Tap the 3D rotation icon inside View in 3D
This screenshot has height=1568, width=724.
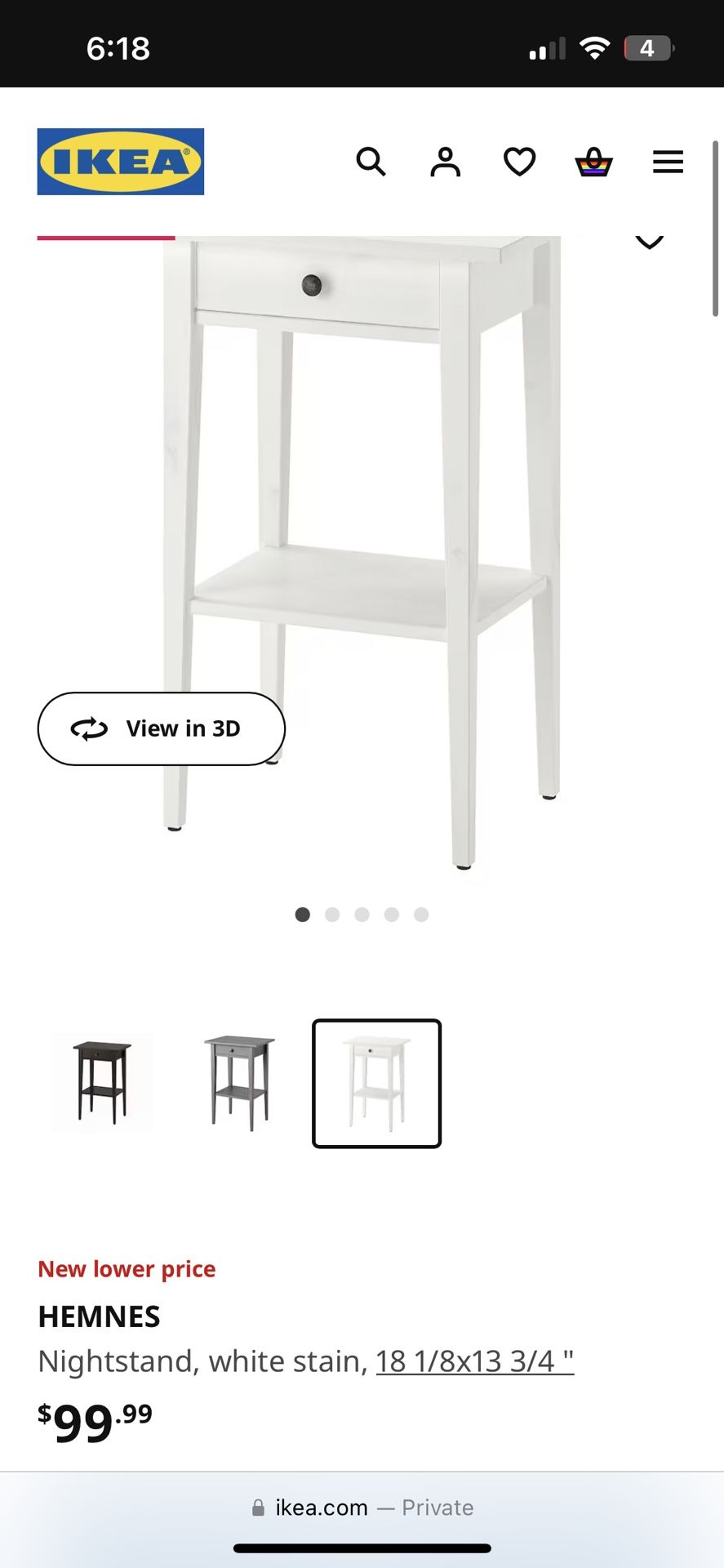coord(90,728)
